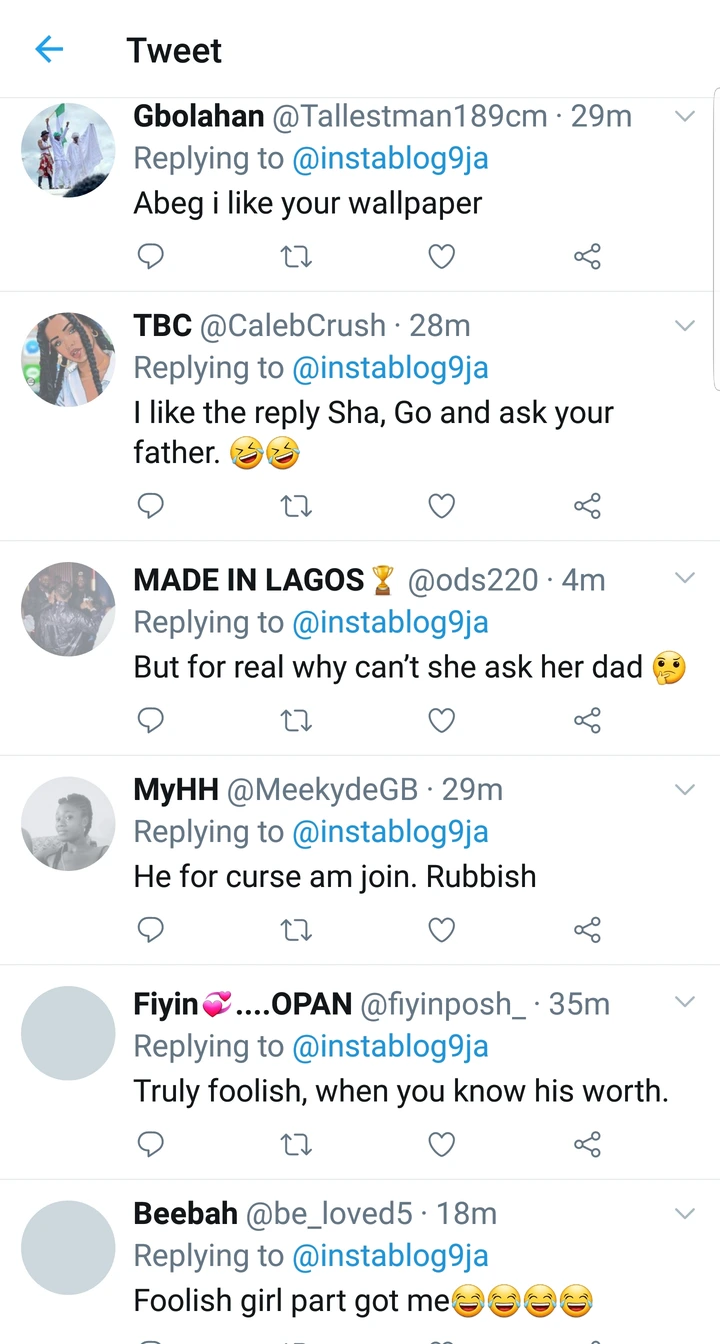Like TBC's reply about asking father
This screenshot has width=720, height=1344.
[x=441, y=506]
